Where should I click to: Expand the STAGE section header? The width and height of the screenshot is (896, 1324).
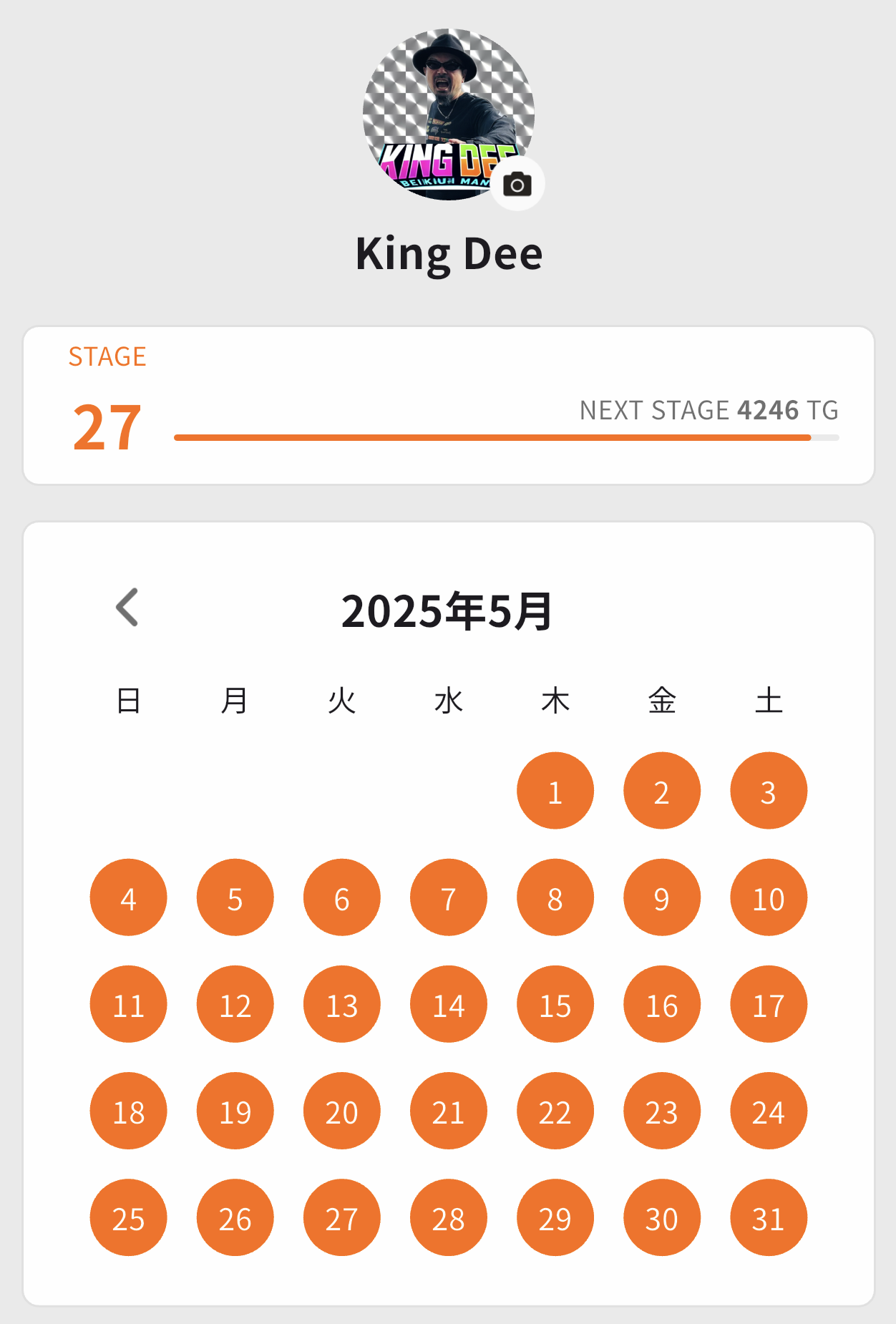tap(107, 355)
